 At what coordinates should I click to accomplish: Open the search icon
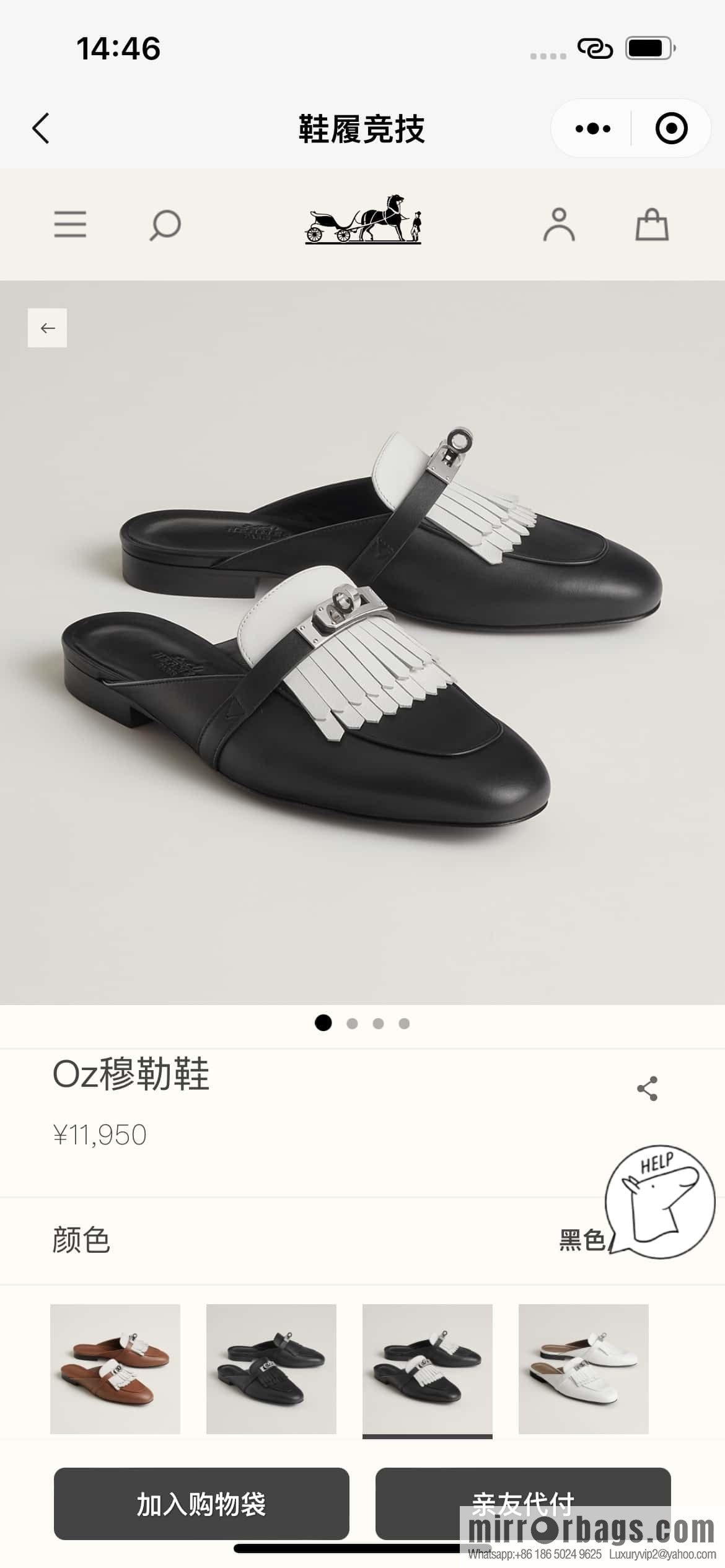(165, 225)
